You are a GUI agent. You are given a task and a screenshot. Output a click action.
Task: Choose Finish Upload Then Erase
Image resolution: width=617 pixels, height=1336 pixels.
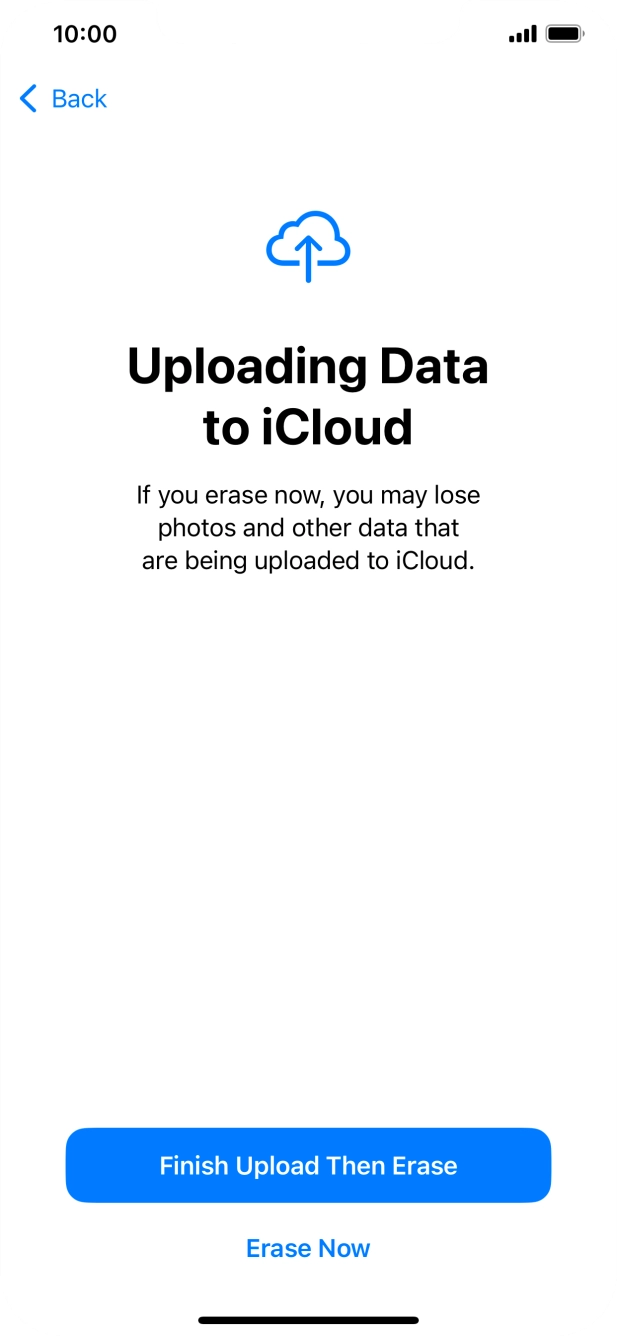(x=308, y=1165)
